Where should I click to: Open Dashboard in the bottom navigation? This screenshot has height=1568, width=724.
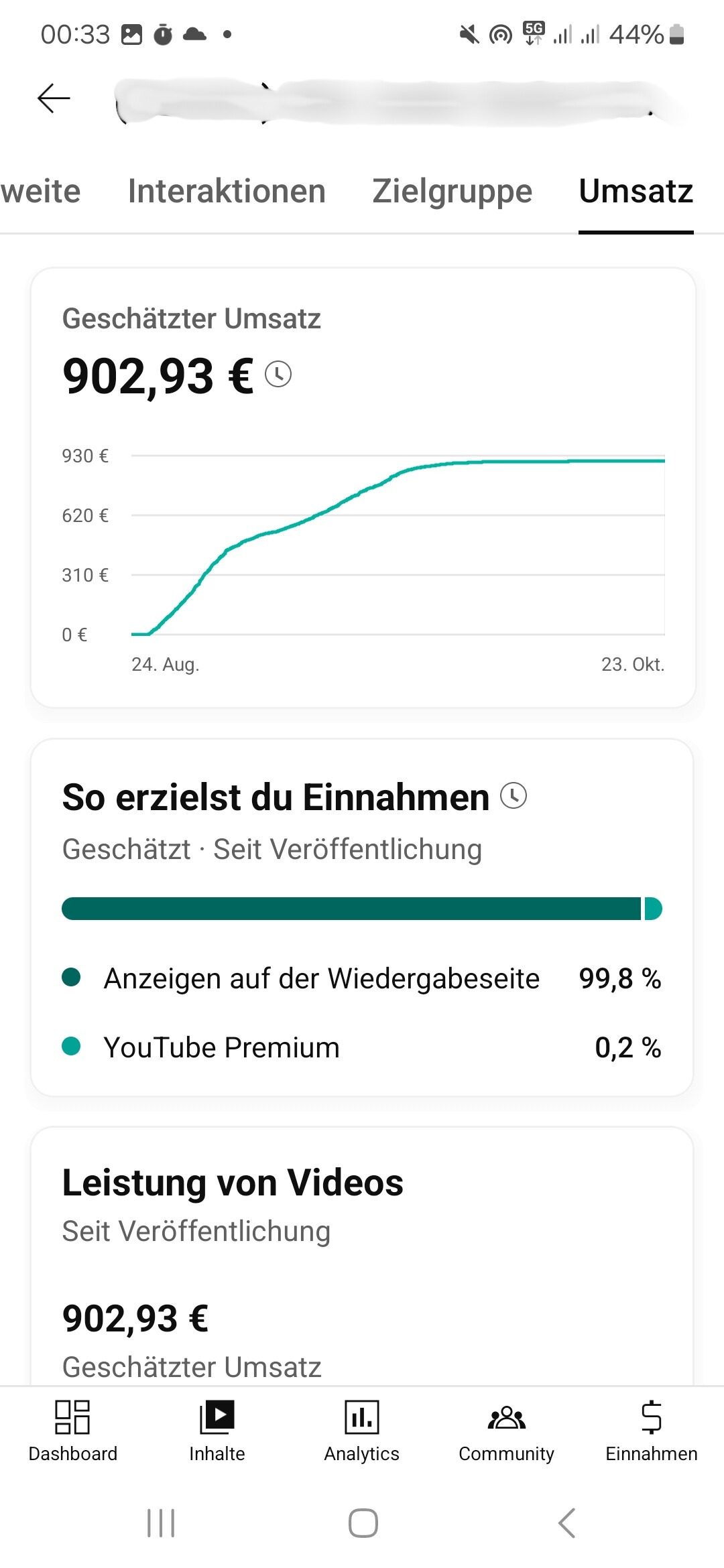72,1430
